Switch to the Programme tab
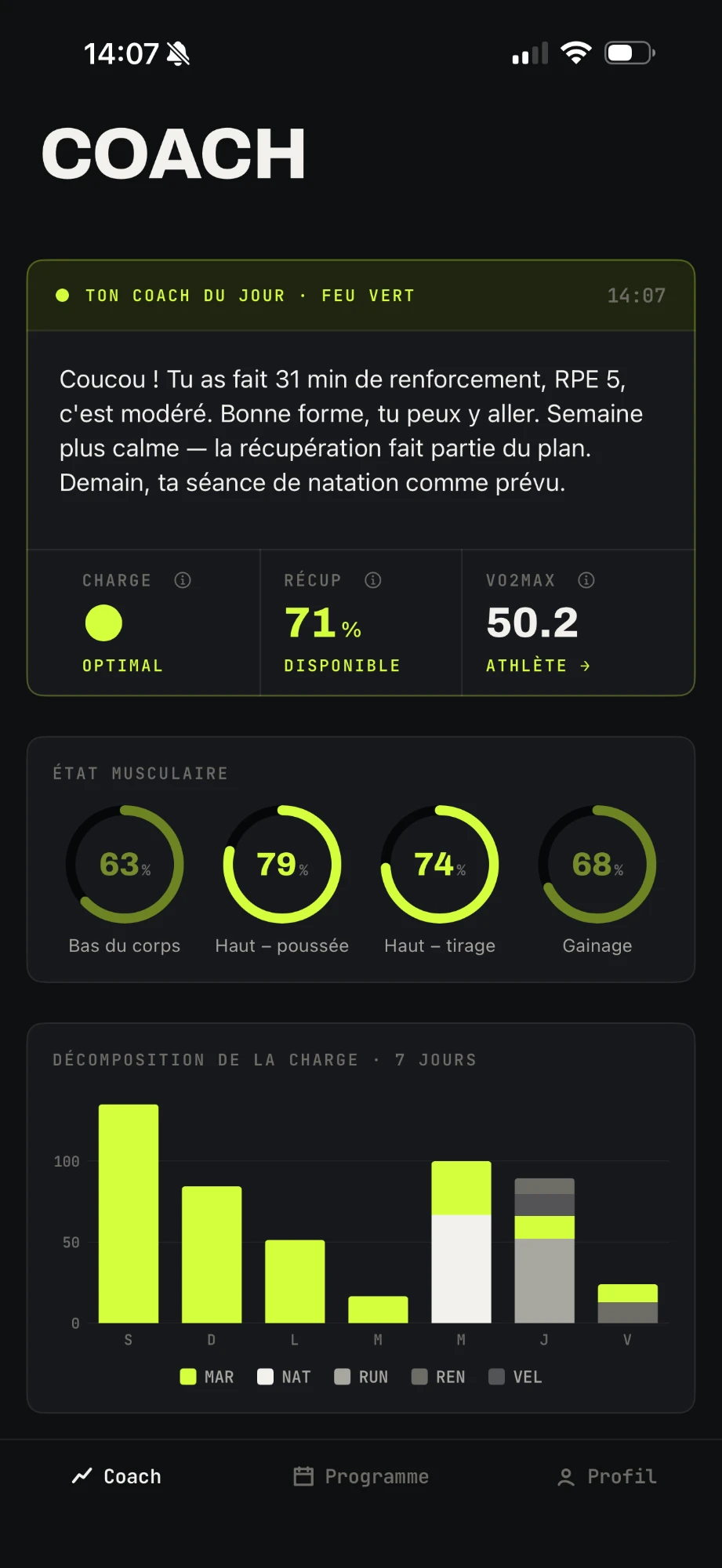 (x=361, y=1476)
